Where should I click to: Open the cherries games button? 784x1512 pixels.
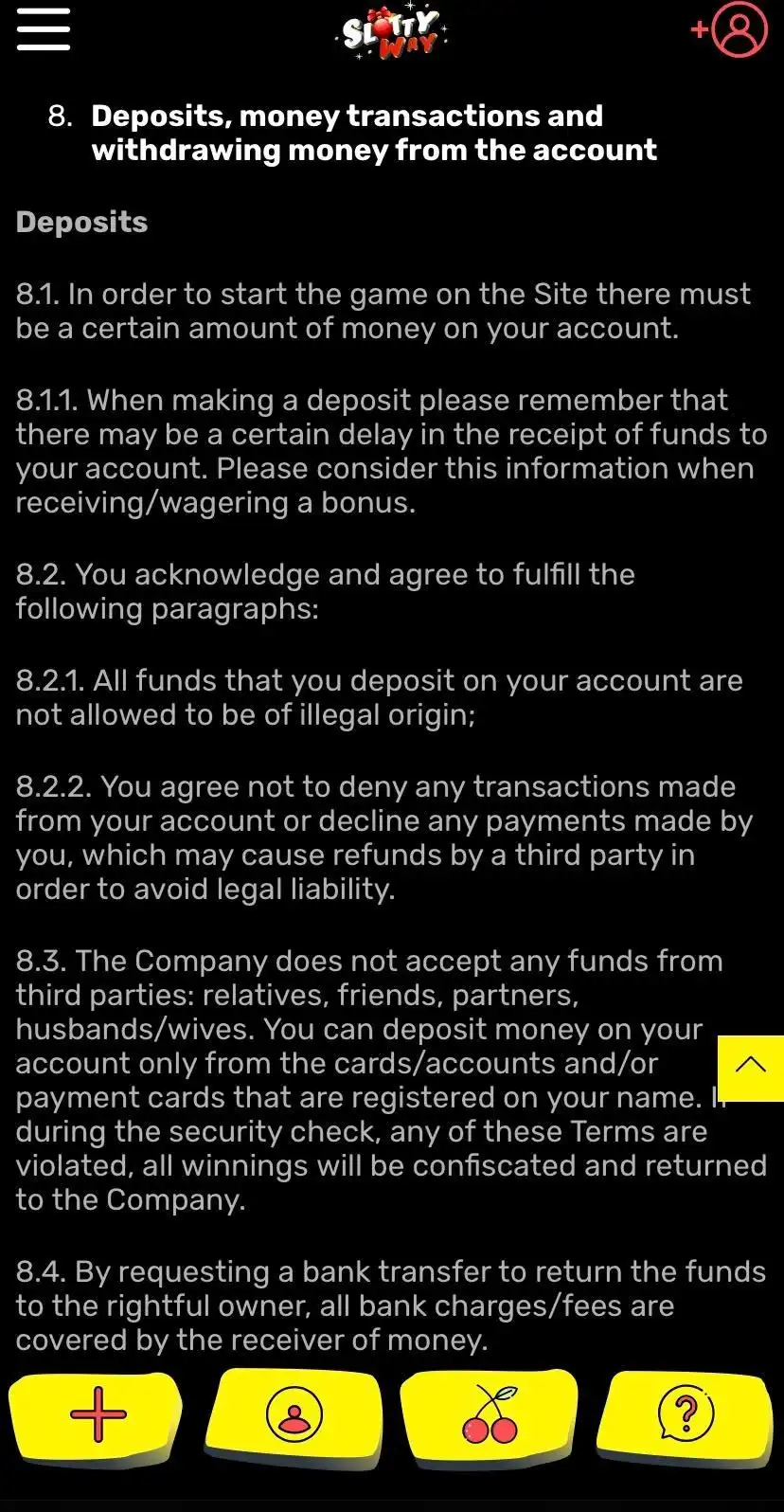point(490,1415)
